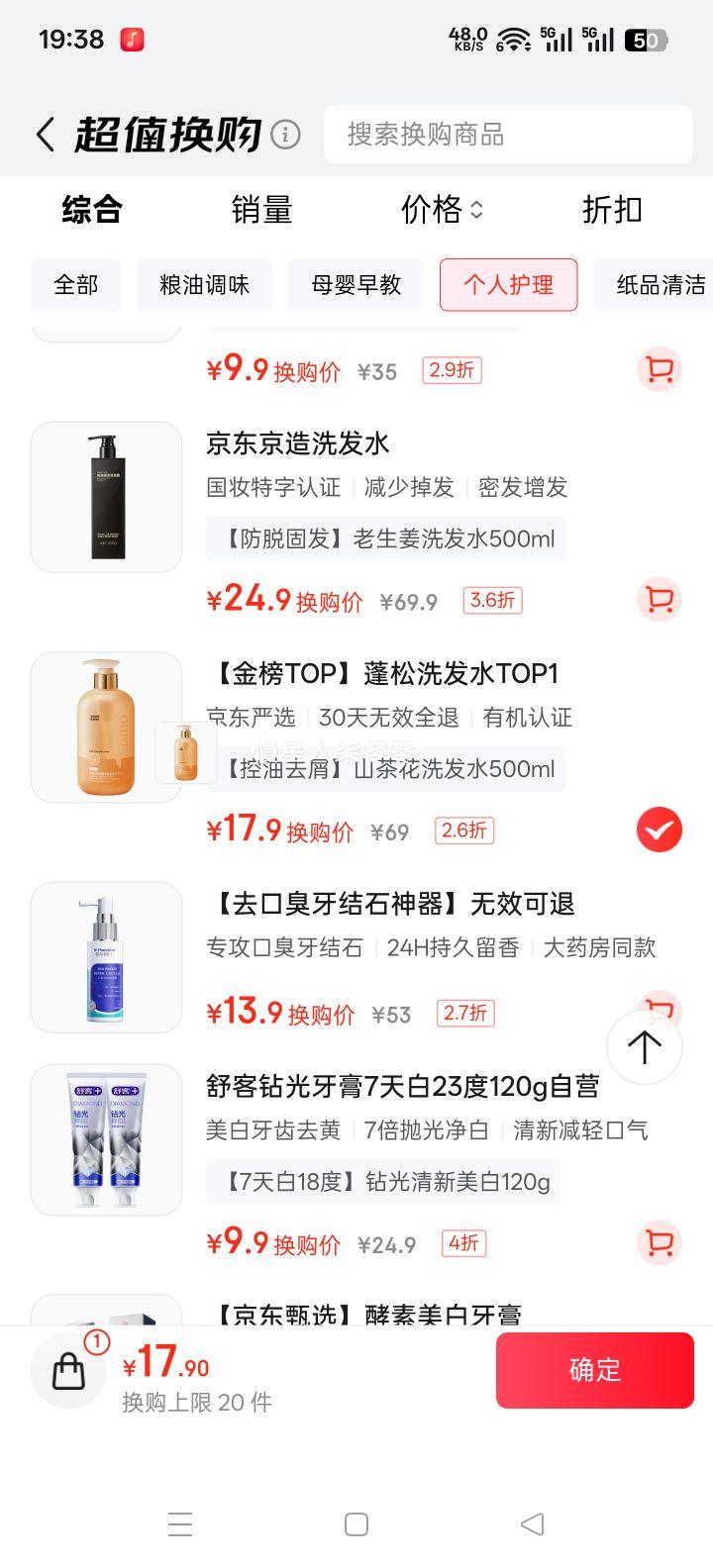The image size is (713, 1568).
Task: Open the shopping bag icon at bottom left
Action: coord(67,1370)
